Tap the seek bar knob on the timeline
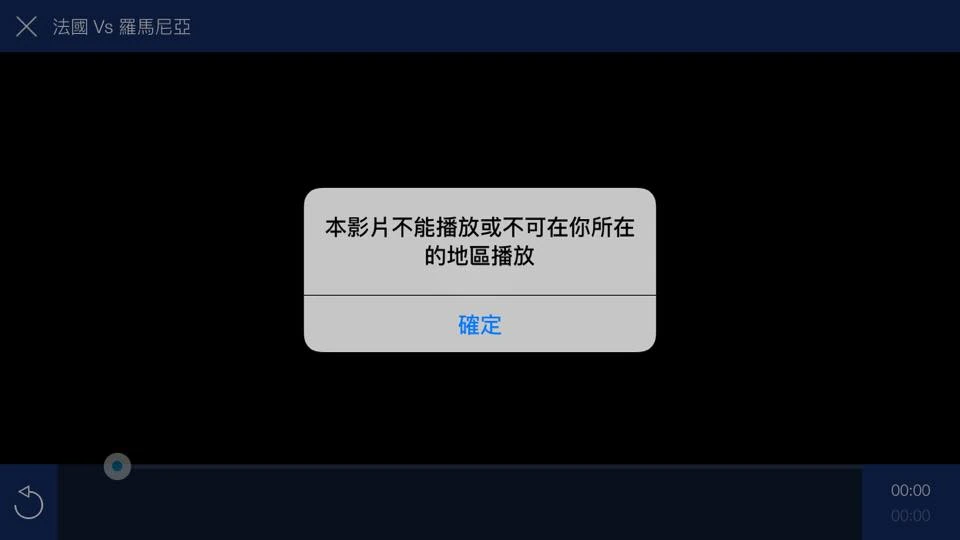The width and height of the screenshot is (960, 540). (x=117, y=467)
